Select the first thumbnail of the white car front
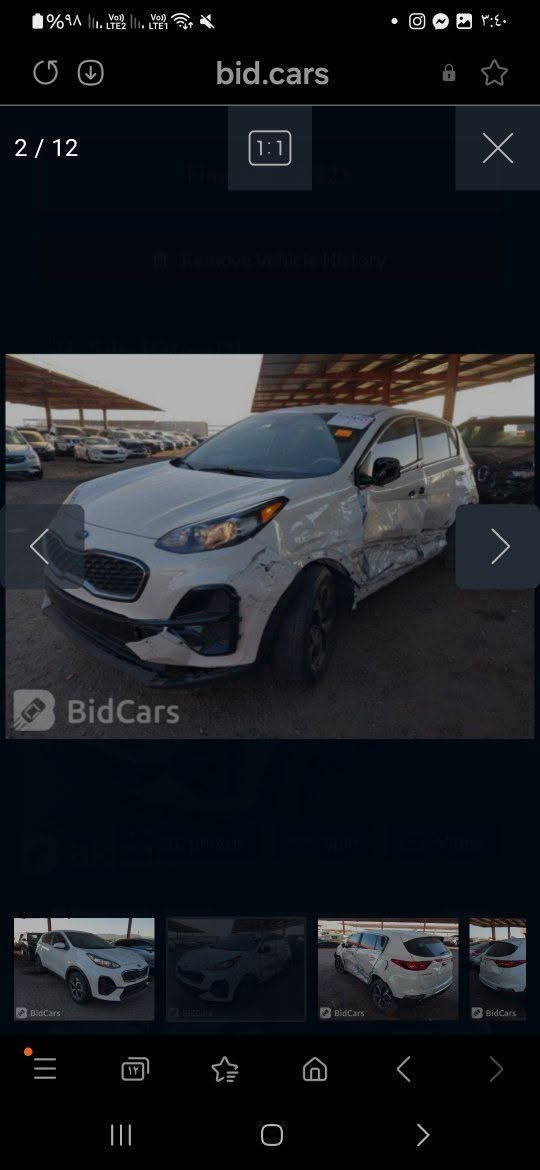The height and width of the screenshot is (1170, 540). (84, 969)
